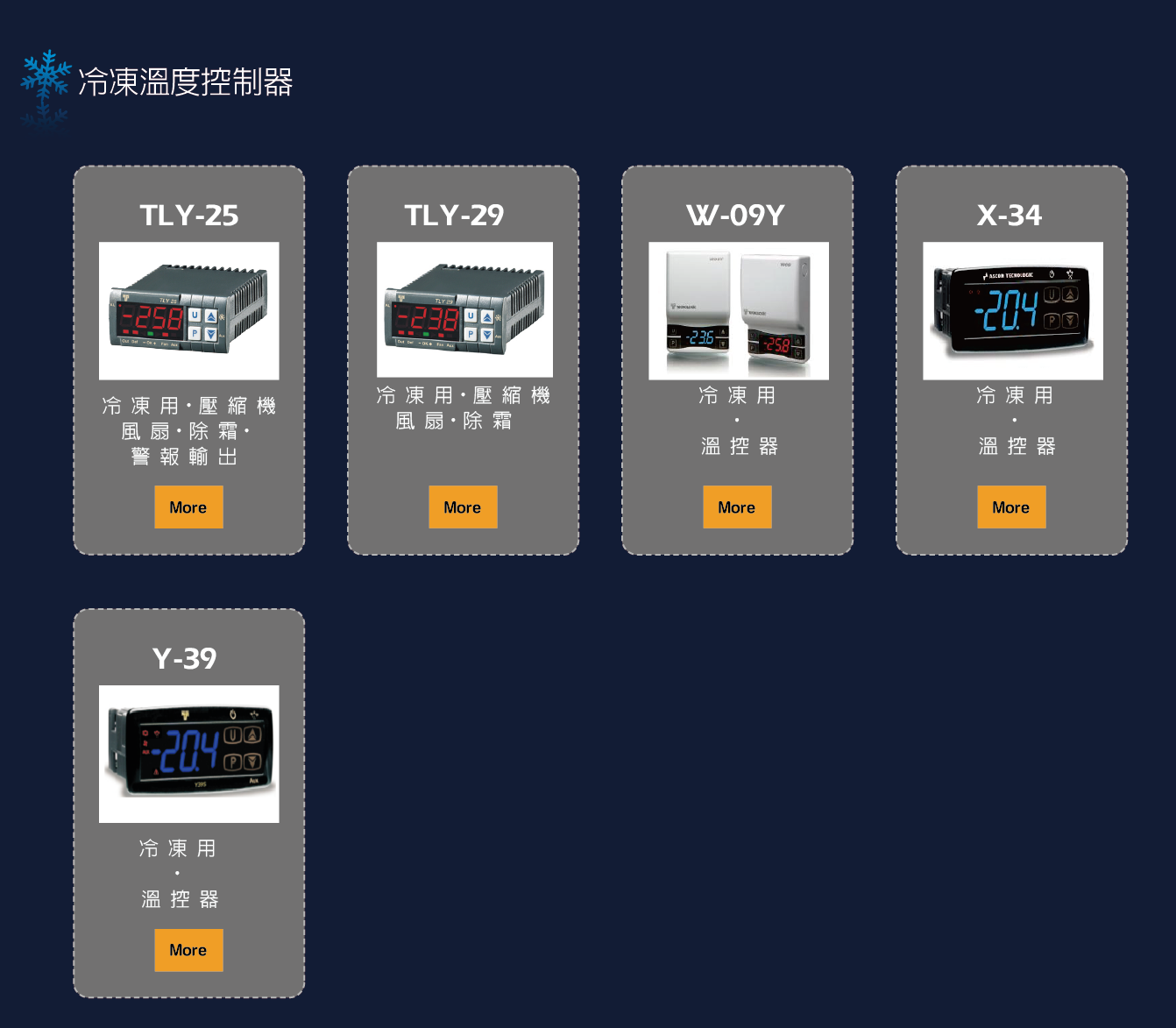Viewport: 1176px width, 1028px height.
Task: Open the TLY-29 product picture
Action: (464, 309)
